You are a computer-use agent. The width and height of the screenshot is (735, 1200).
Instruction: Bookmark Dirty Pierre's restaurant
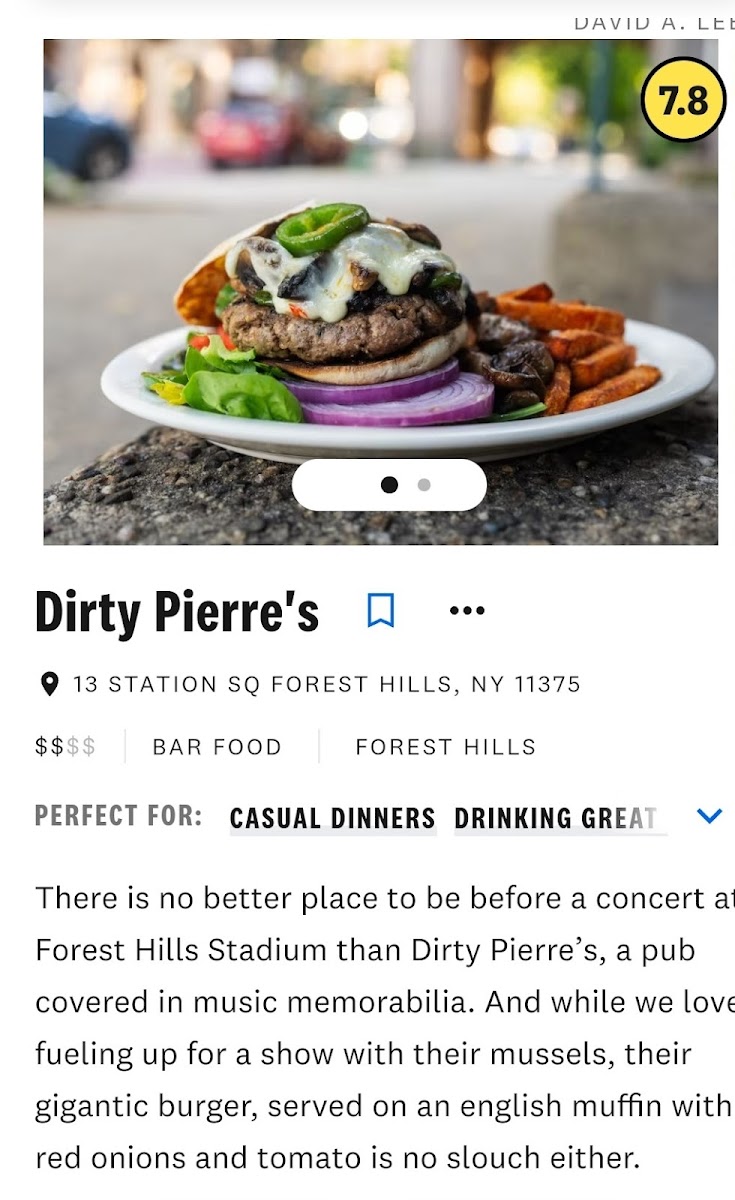380,610
